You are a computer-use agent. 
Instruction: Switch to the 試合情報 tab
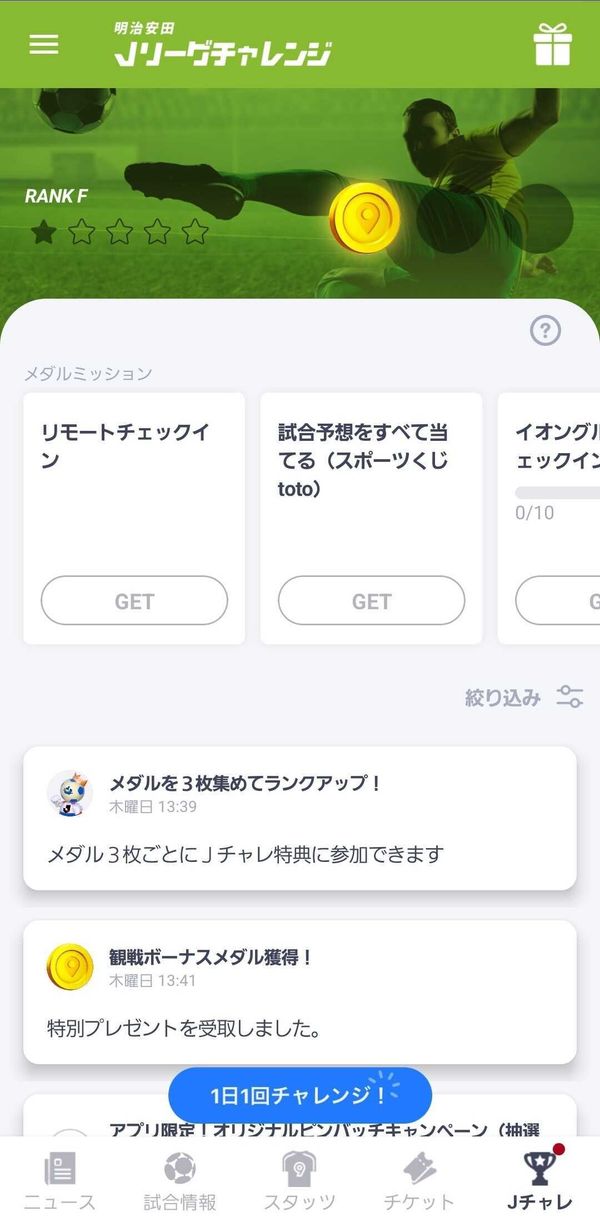click(180, 1181)
